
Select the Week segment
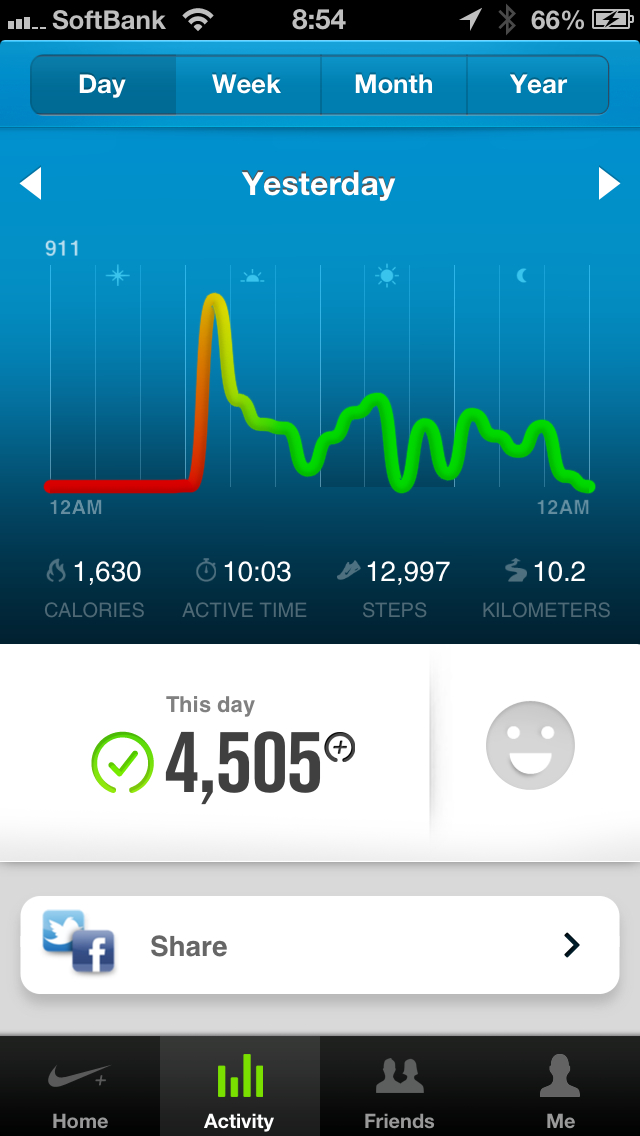pyautogui.click(x=247, y=85)
